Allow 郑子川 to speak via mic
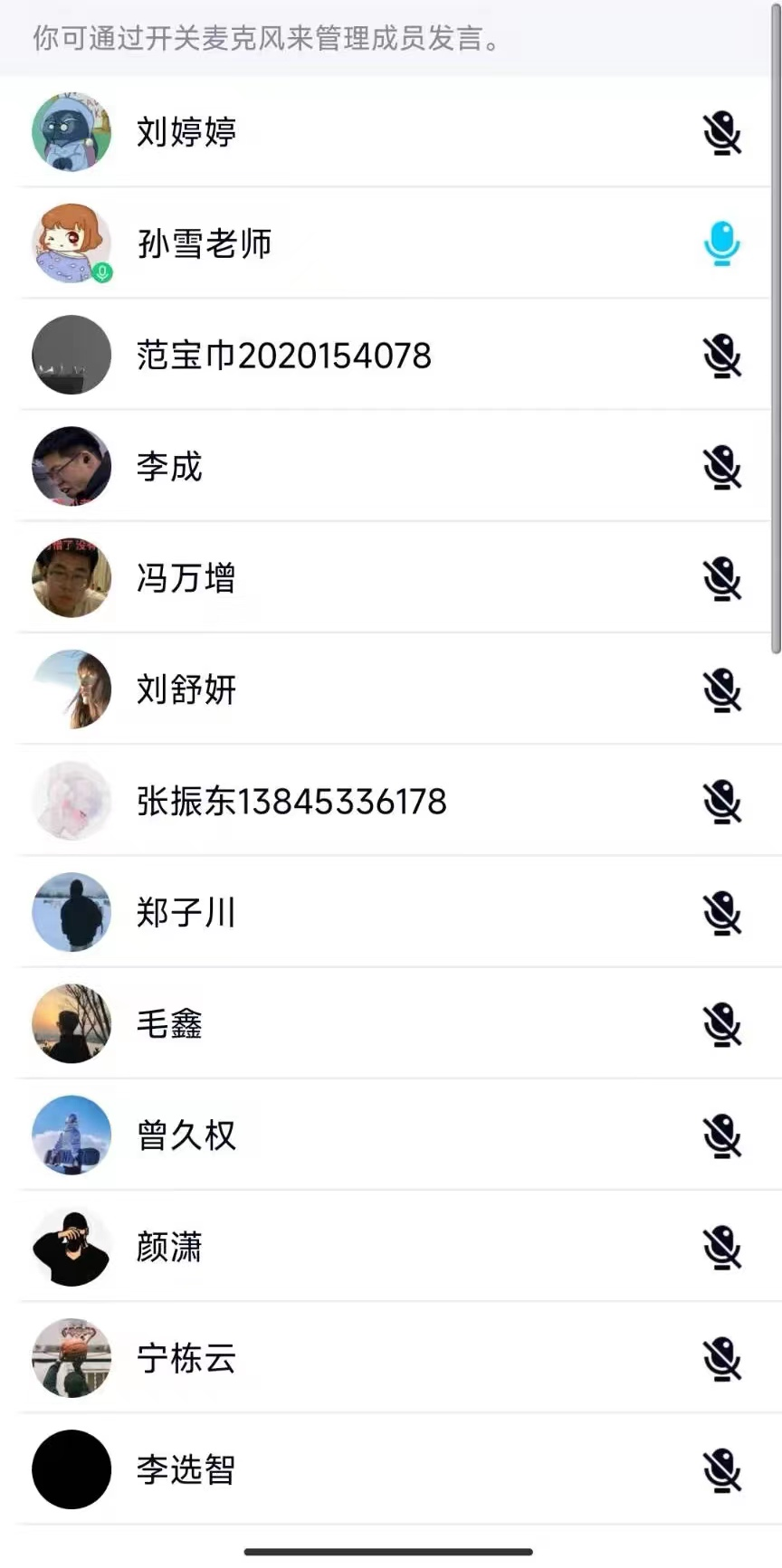 721,913
